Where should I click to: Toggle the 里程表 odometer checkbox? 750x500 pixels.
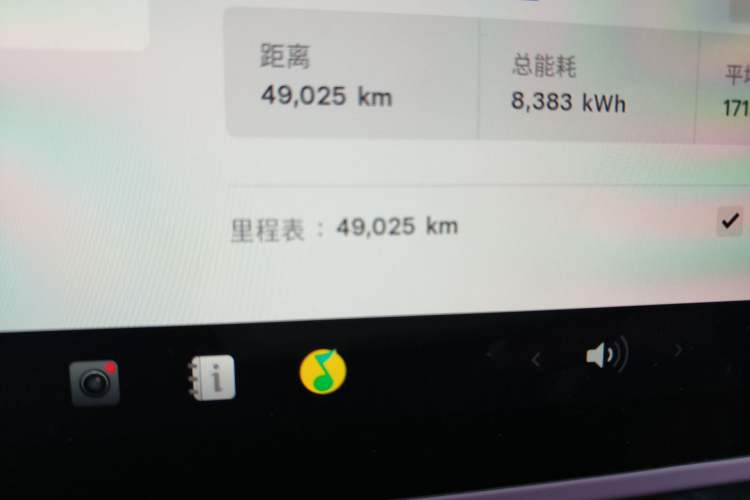coord(730,221)
